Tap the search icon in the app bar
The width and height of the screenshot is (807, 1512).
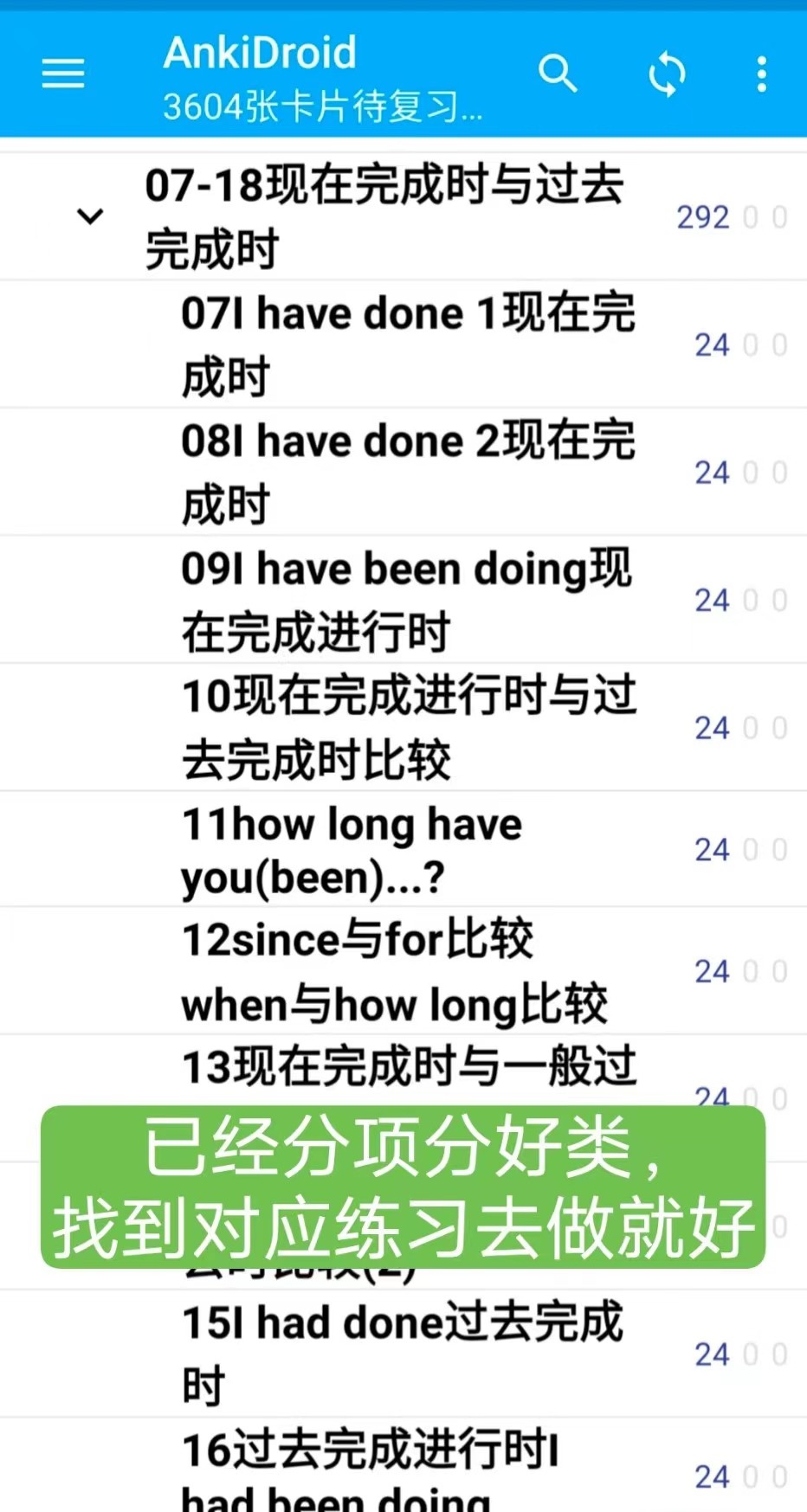coord(558,74)
